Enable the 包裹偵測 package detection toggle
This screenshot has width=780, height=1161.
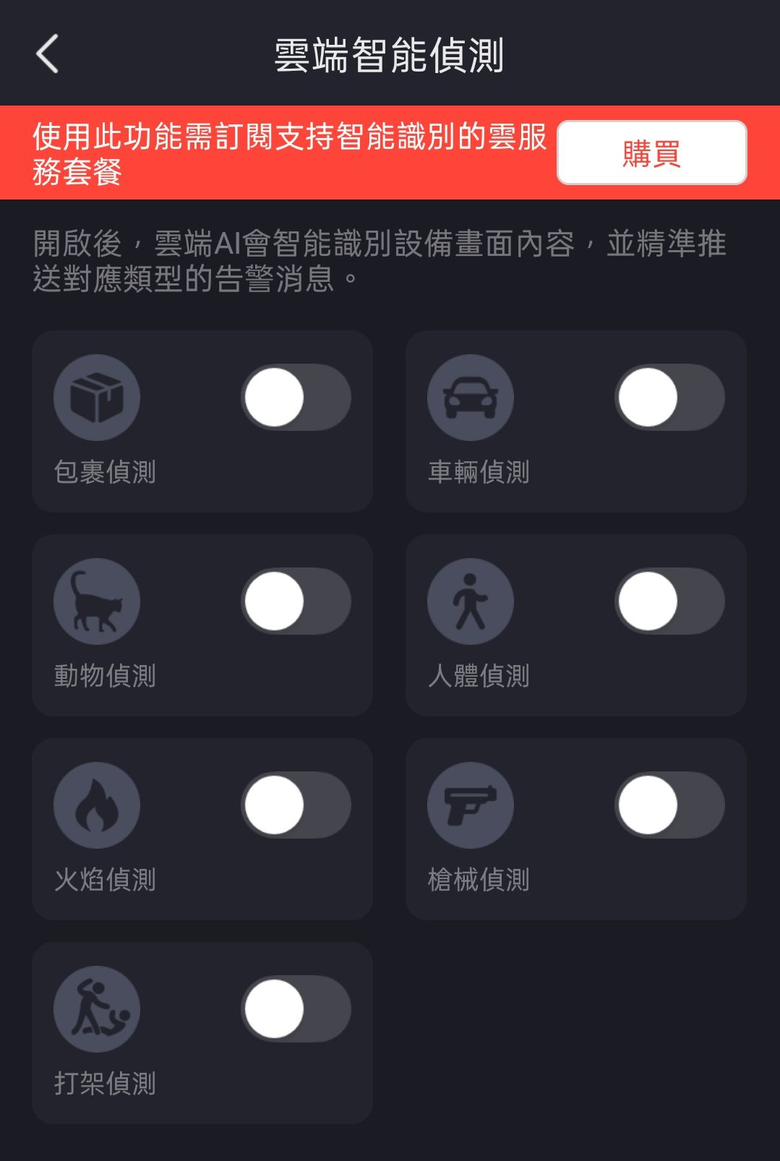click(x=295, y=396)
